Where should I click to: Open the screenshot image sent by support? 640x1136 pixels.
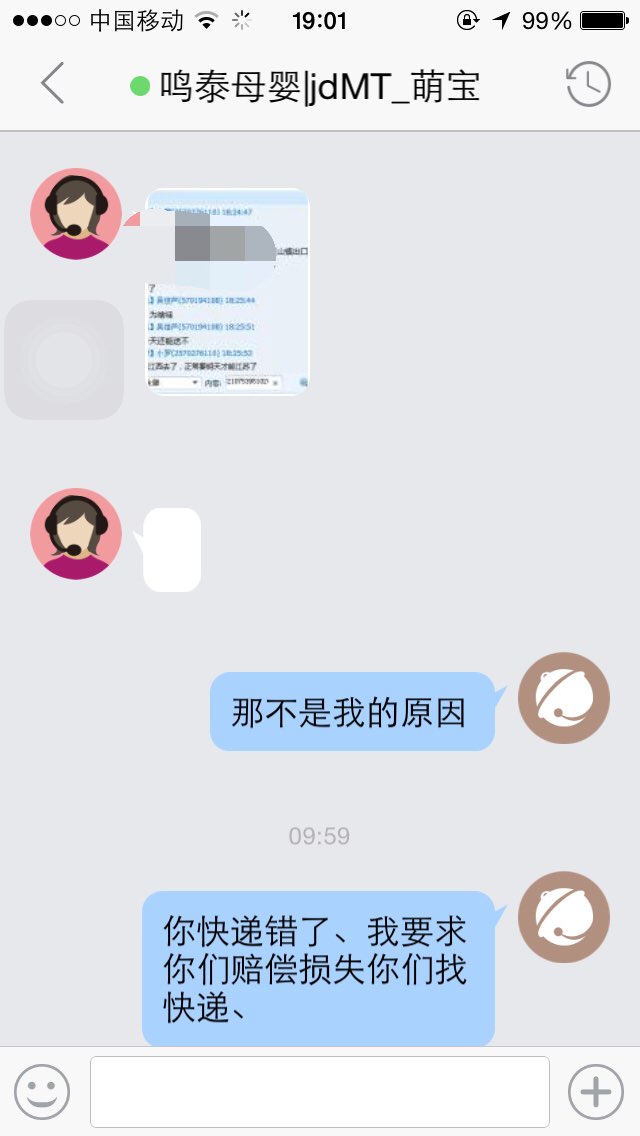point(228,291)
